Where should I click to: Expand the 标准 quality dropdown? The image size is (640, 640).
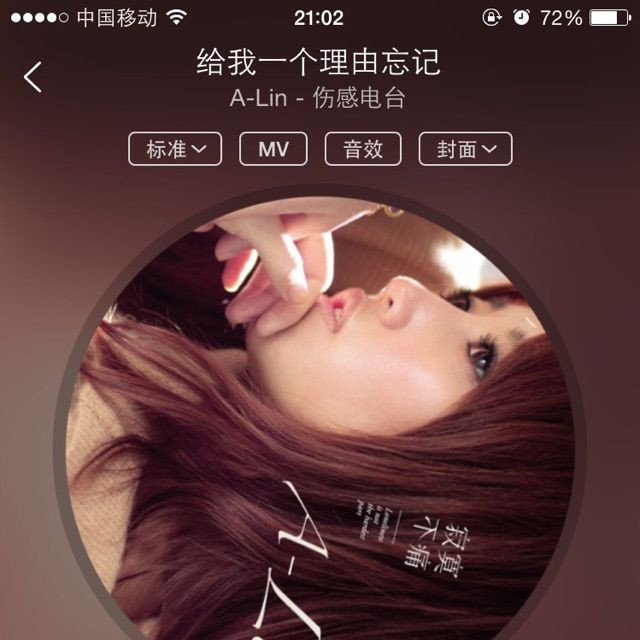pos(175,150)
